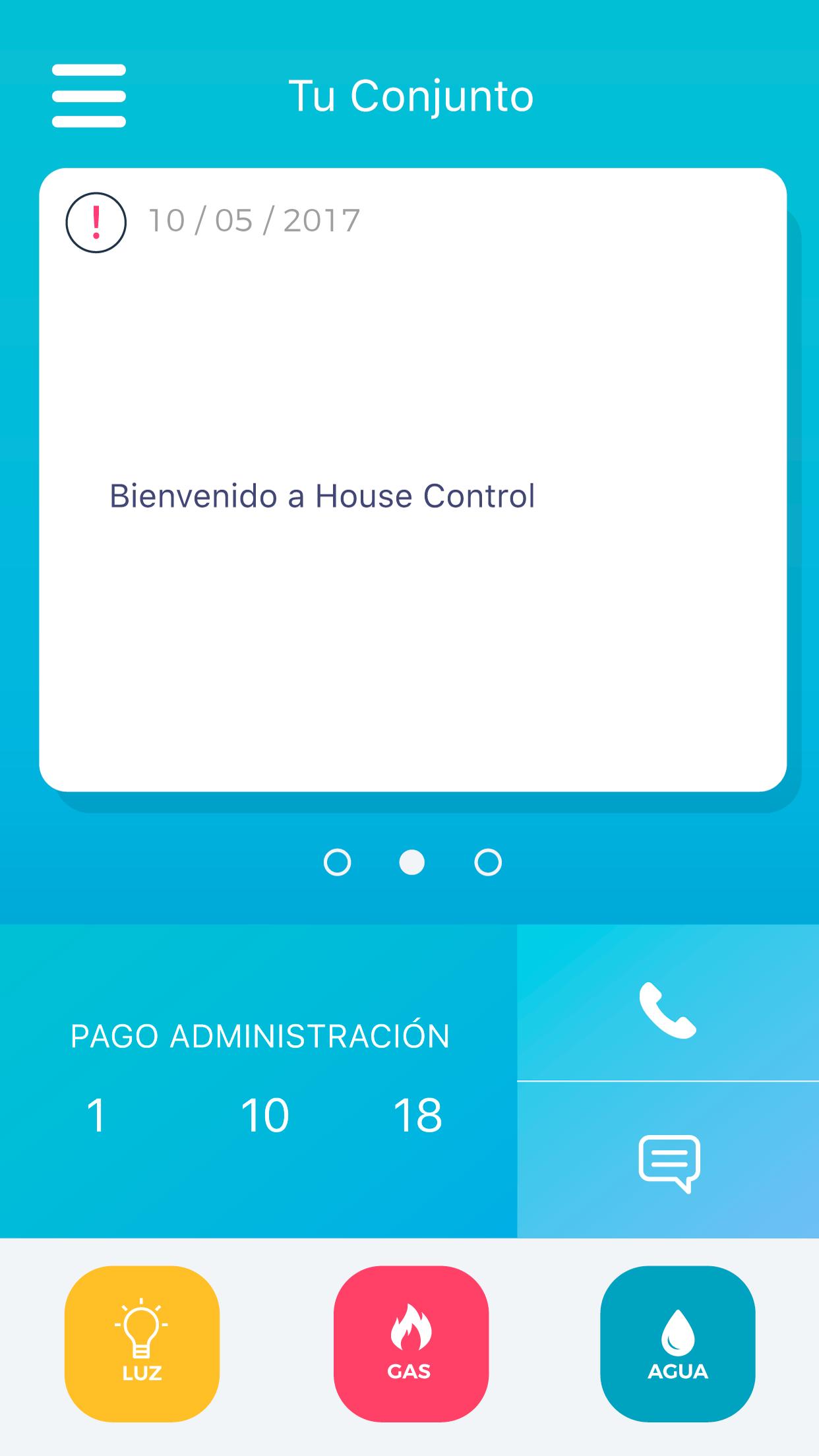Activate the middle carousel dot
The image size is (819, 1456).
(x=413, y=861)
